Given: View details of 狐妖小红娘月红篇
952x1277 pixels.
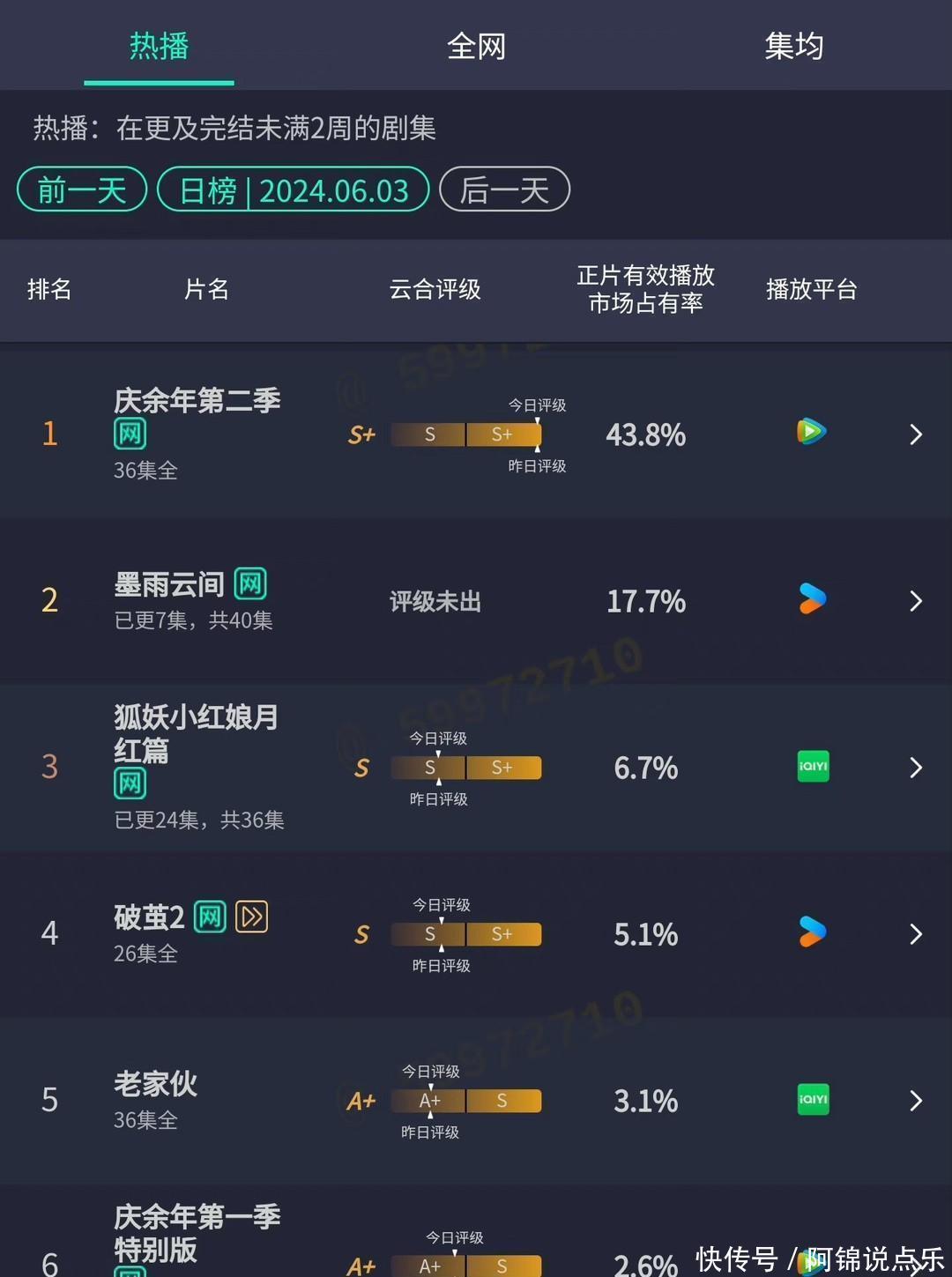Looking at the screenshot, I should click(x=915, y=768).
